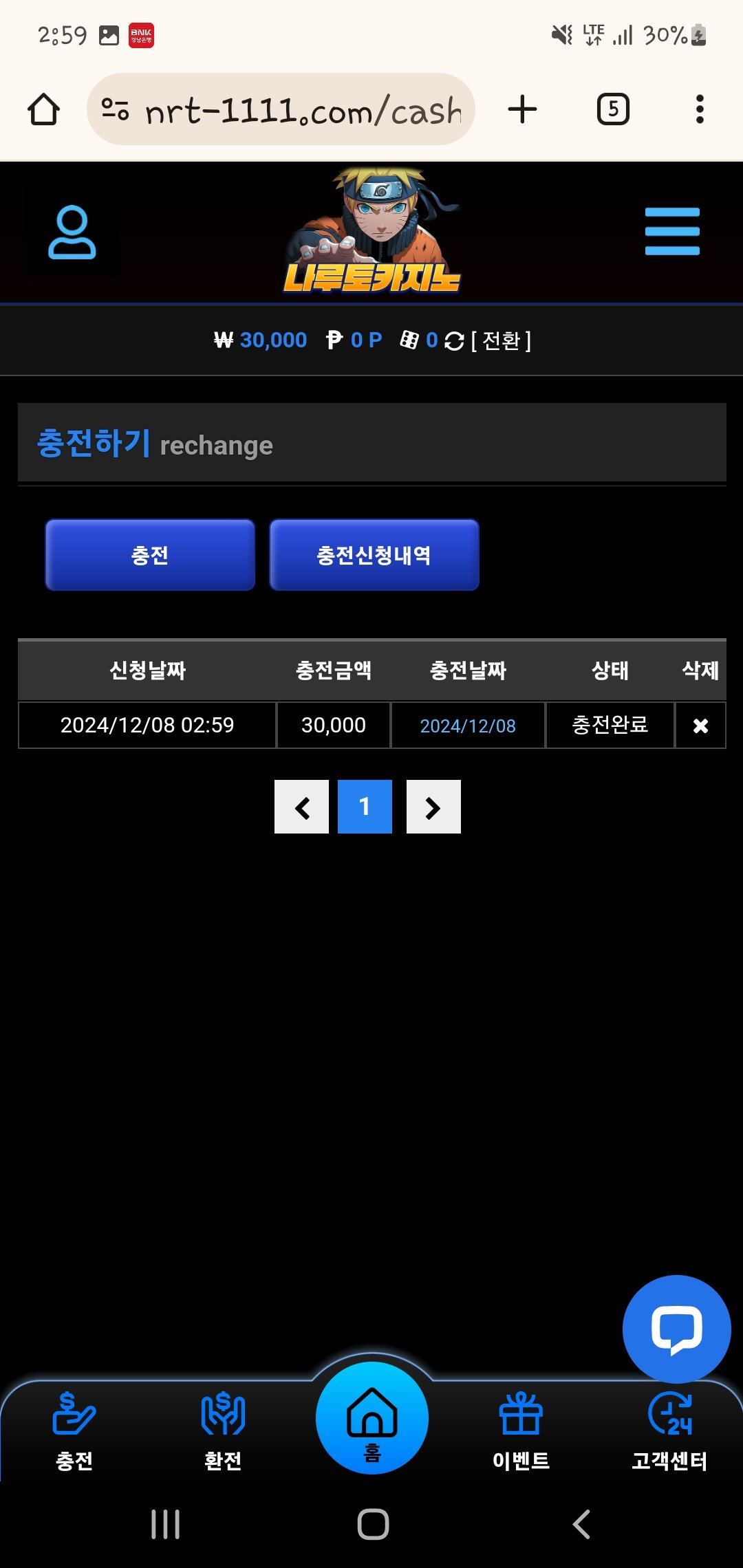The height and width of the screenshot is (1568, 743).
Task: Open the user profile icon
Action: (72, 232)
